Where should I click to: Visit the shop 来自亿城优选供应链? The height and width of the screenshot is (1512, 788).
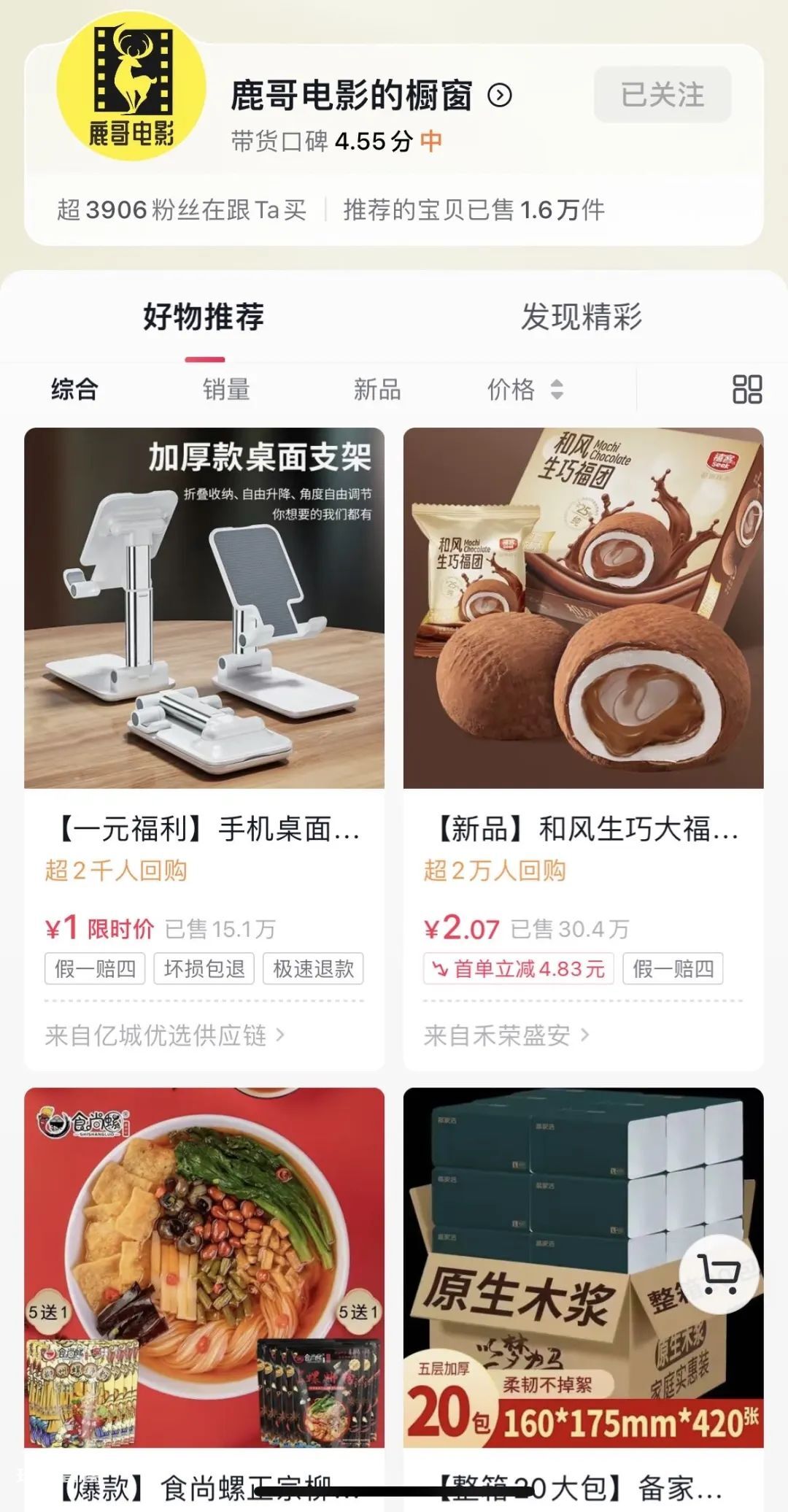[x=165, y=1035]
